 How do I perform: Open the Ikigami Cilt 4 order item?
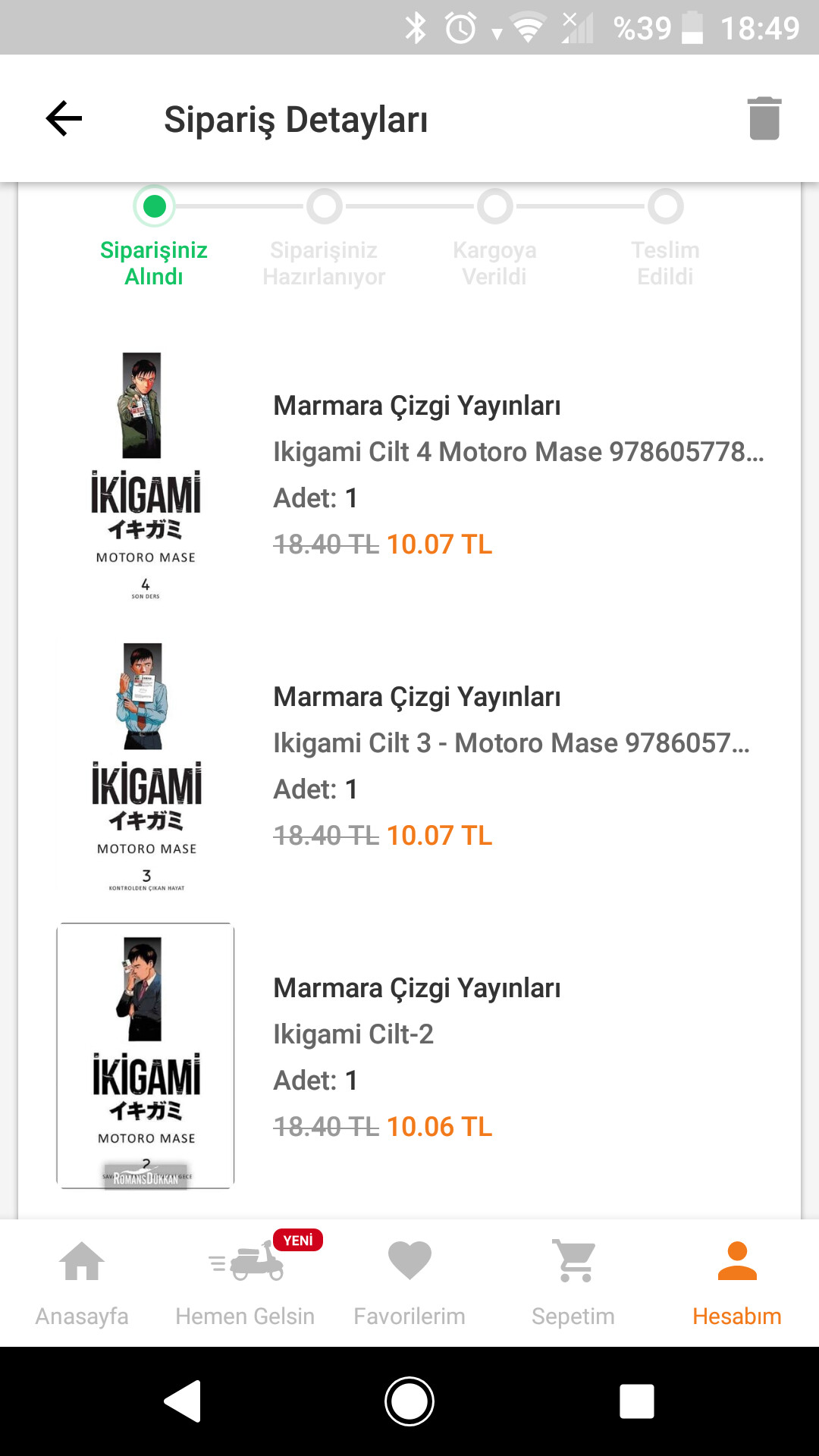(517, 452)
